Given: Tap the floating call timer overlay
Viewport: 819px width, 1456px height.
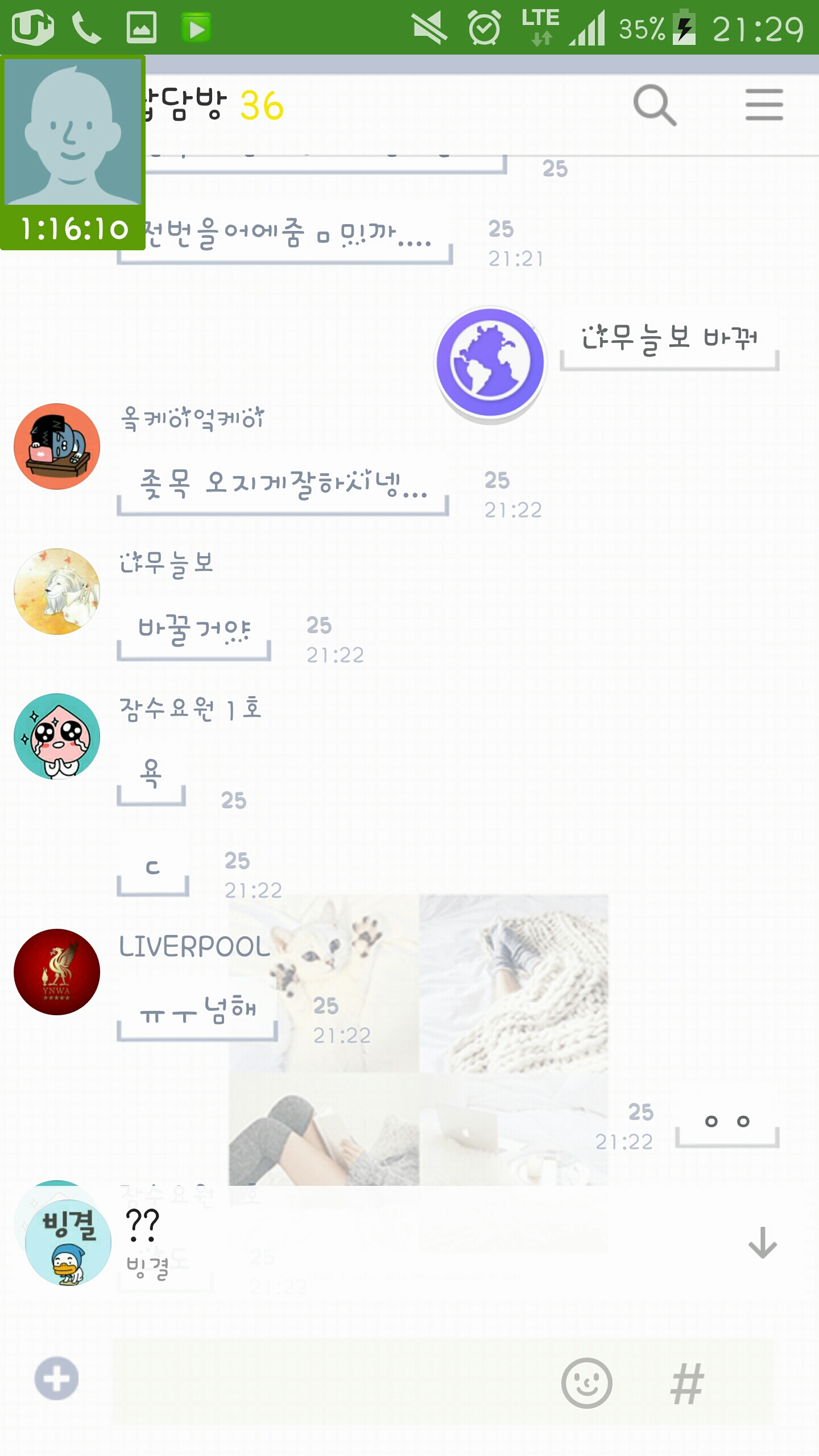Looking at the screenshot, I should pos(73,152).
